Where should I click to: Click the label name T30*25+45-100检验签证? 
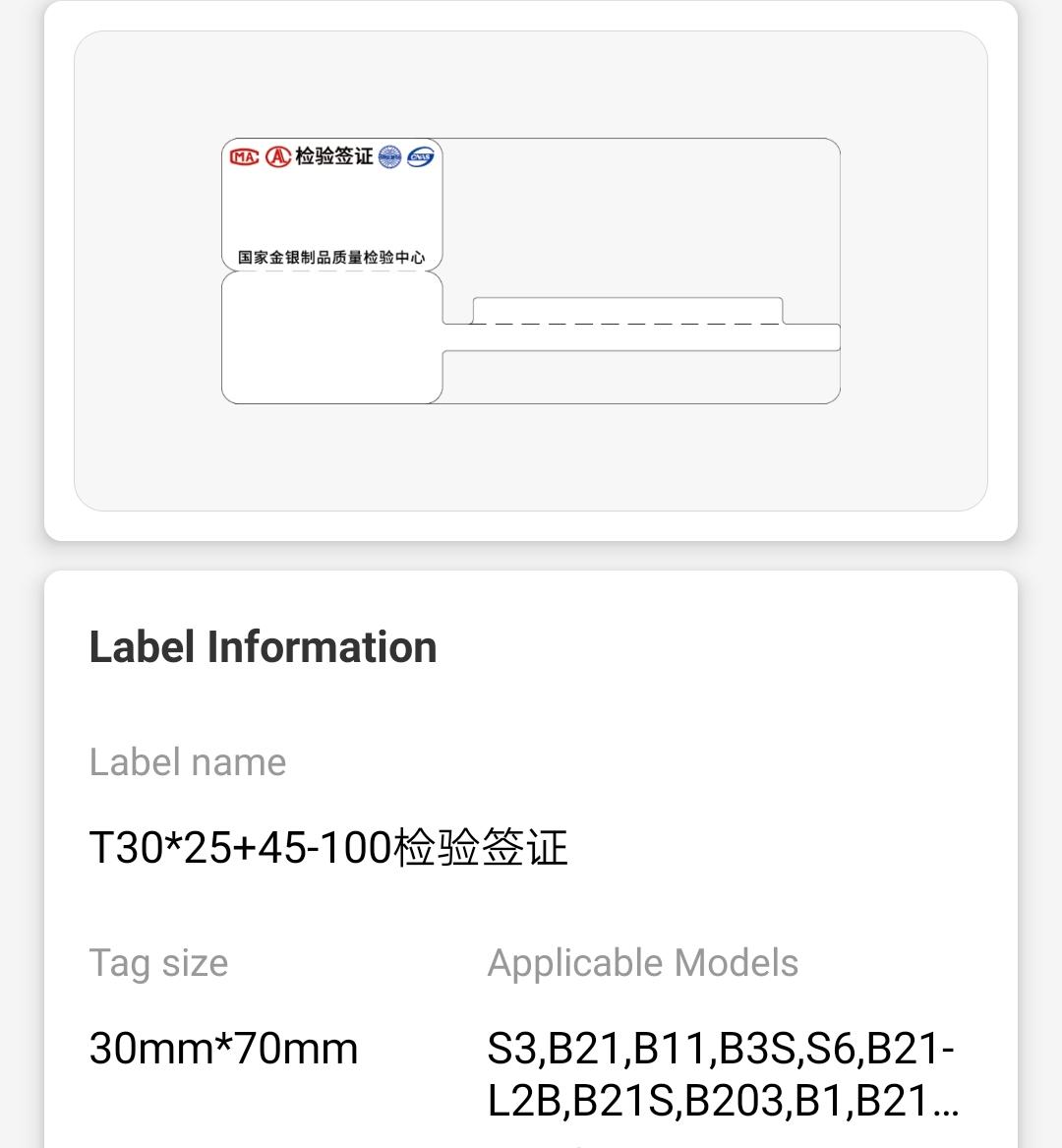pyautogui.click(x=327, y=845)
